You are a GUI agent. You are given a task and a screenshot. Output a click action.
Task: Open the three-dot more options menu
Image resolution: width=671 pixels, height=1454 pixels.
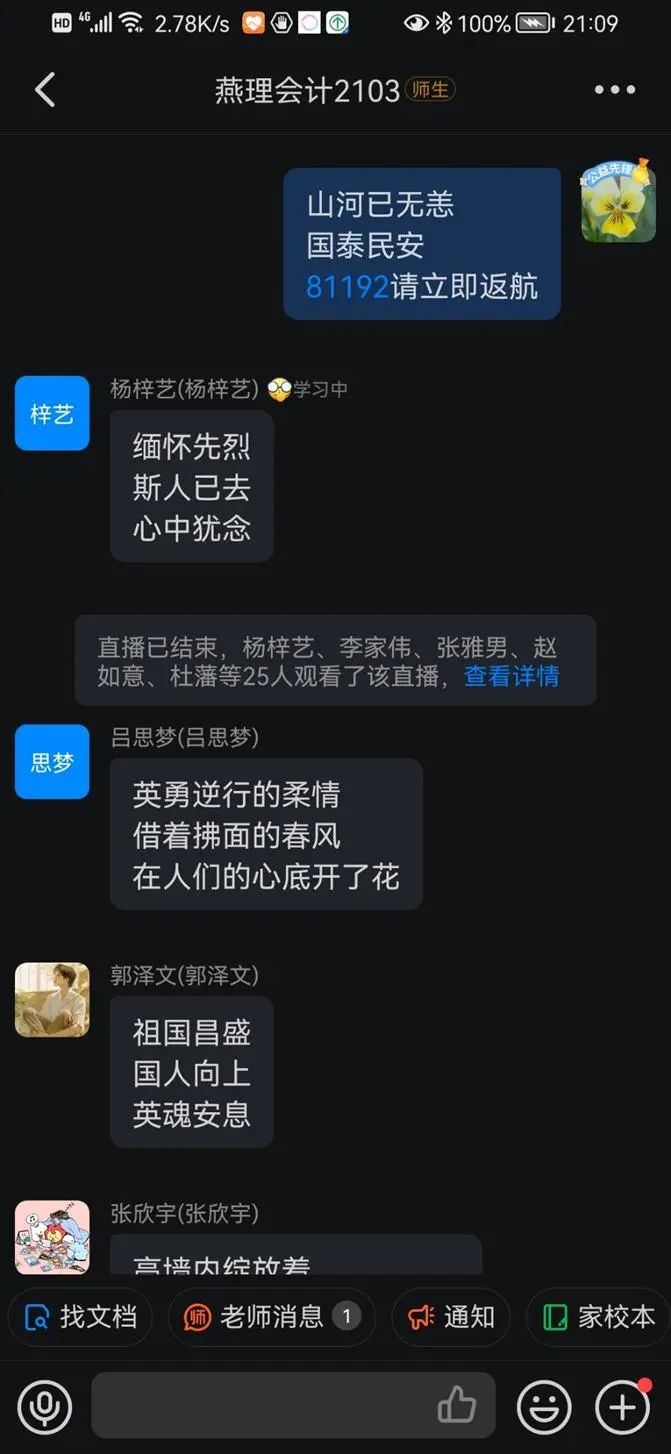pyautogui.click(x=614, y=90)
